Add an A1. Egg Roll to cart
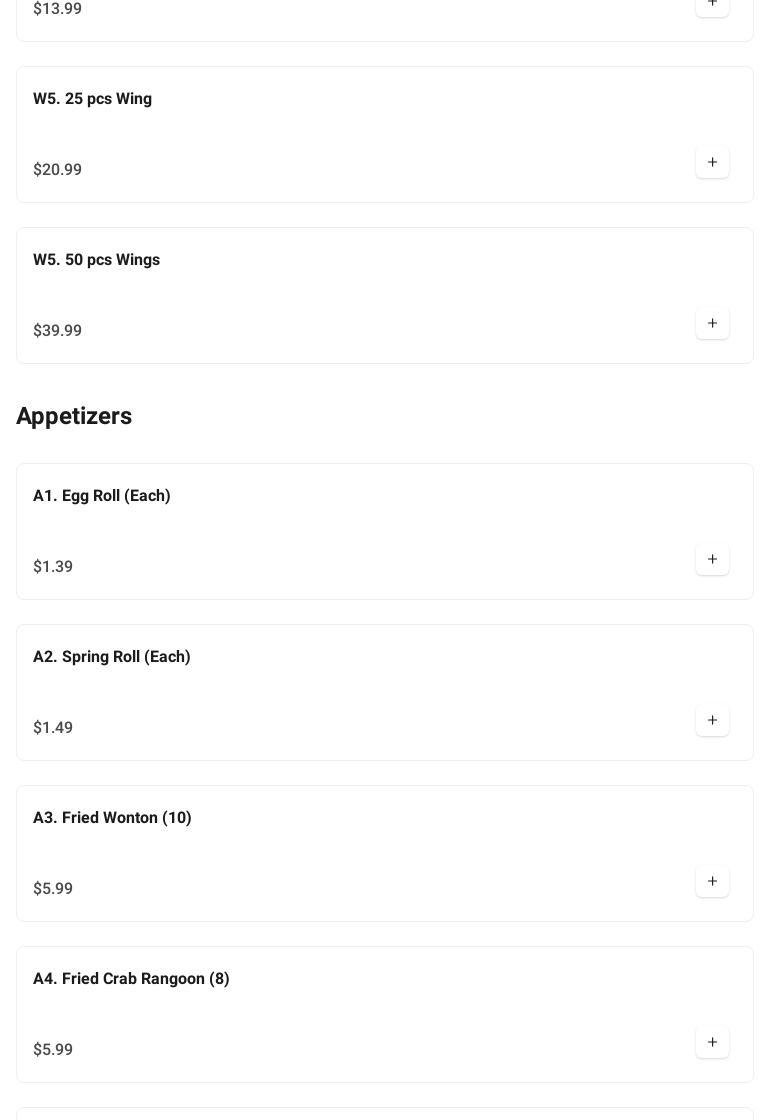Image resolution: width=770 pixels, height=1120 pixels. click(712, 559)
